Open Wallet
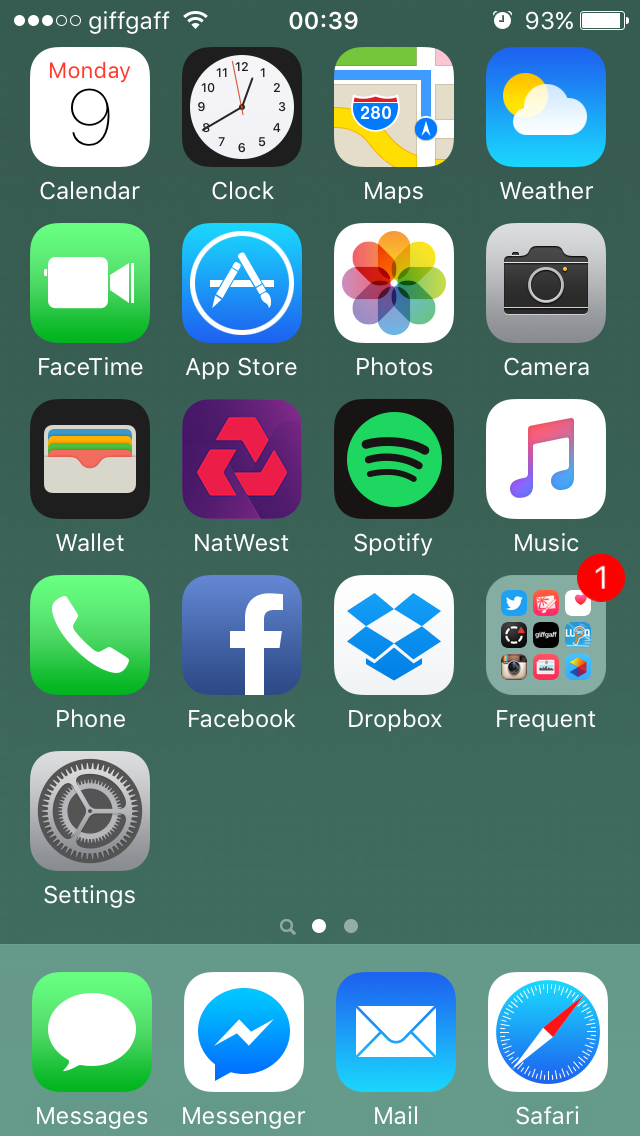This screenshot has width=640, height=1136. [90, 459]
